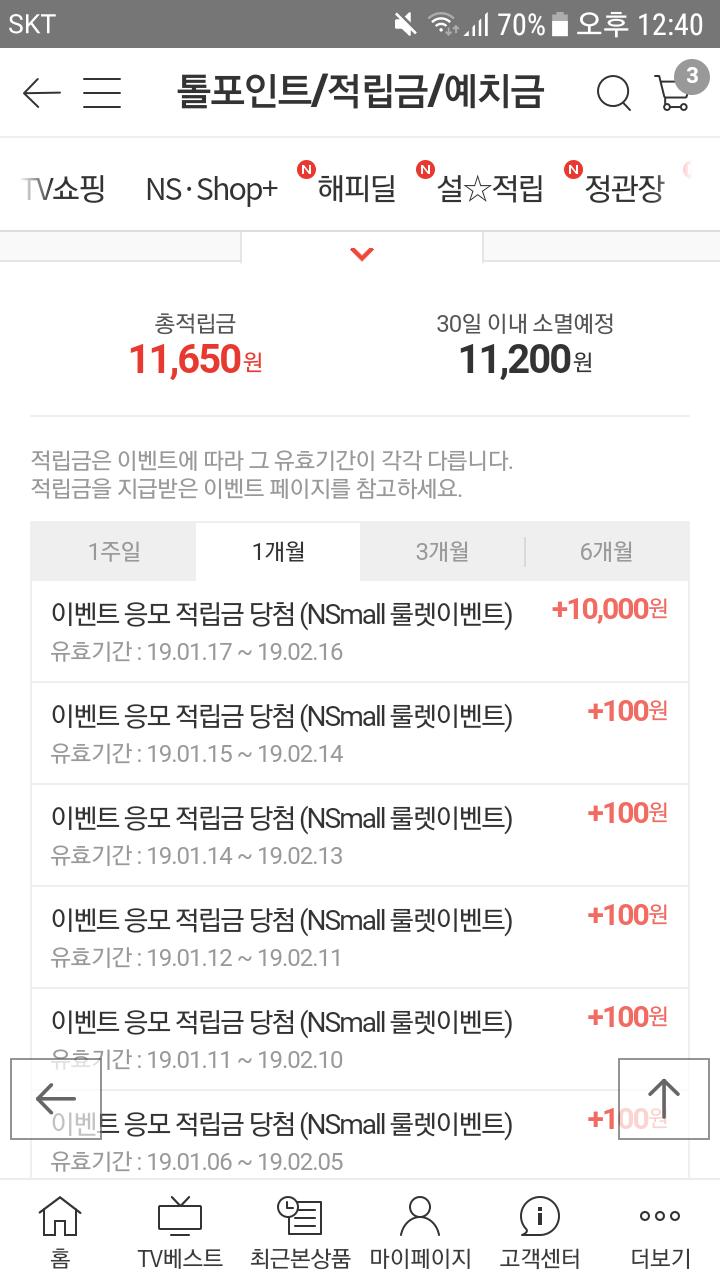Select the 3개월 period filter
Image resolution: width=720 pixels, height=1280 pixels.
coord(442,551)
